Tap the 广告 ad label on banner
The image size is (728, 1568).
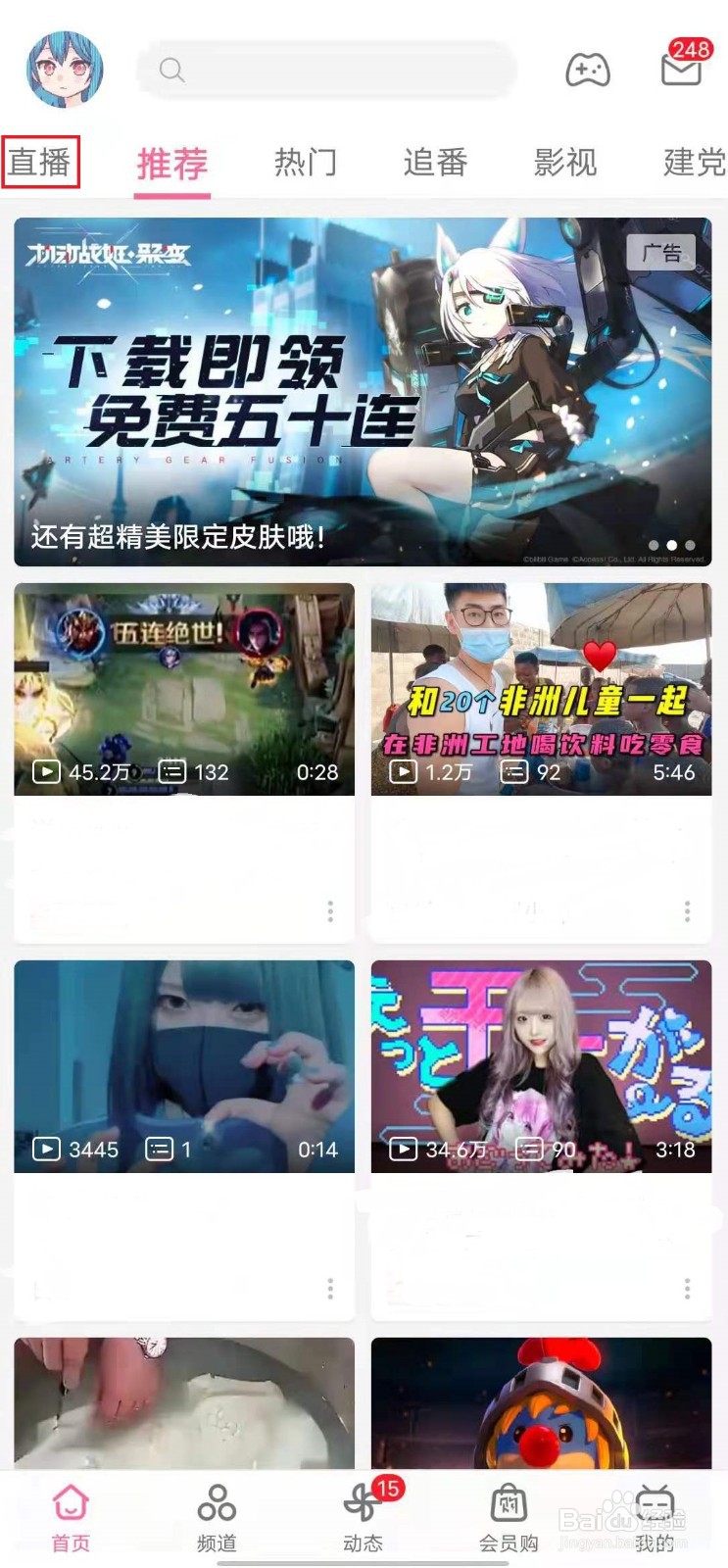point(662,253)
